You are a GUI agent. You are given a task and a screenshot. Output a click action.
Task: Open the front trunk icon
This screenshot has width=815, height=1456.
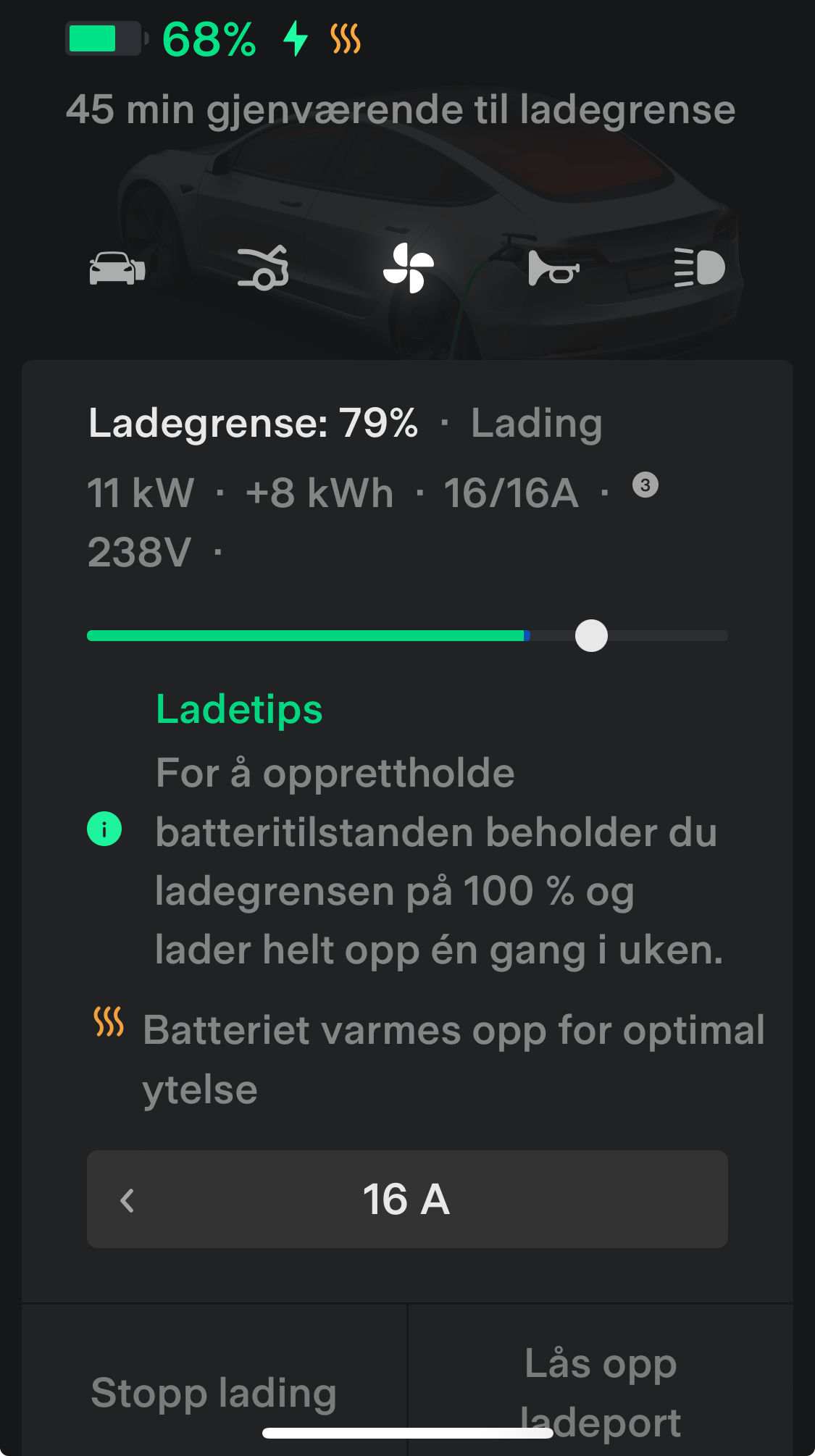263,268
